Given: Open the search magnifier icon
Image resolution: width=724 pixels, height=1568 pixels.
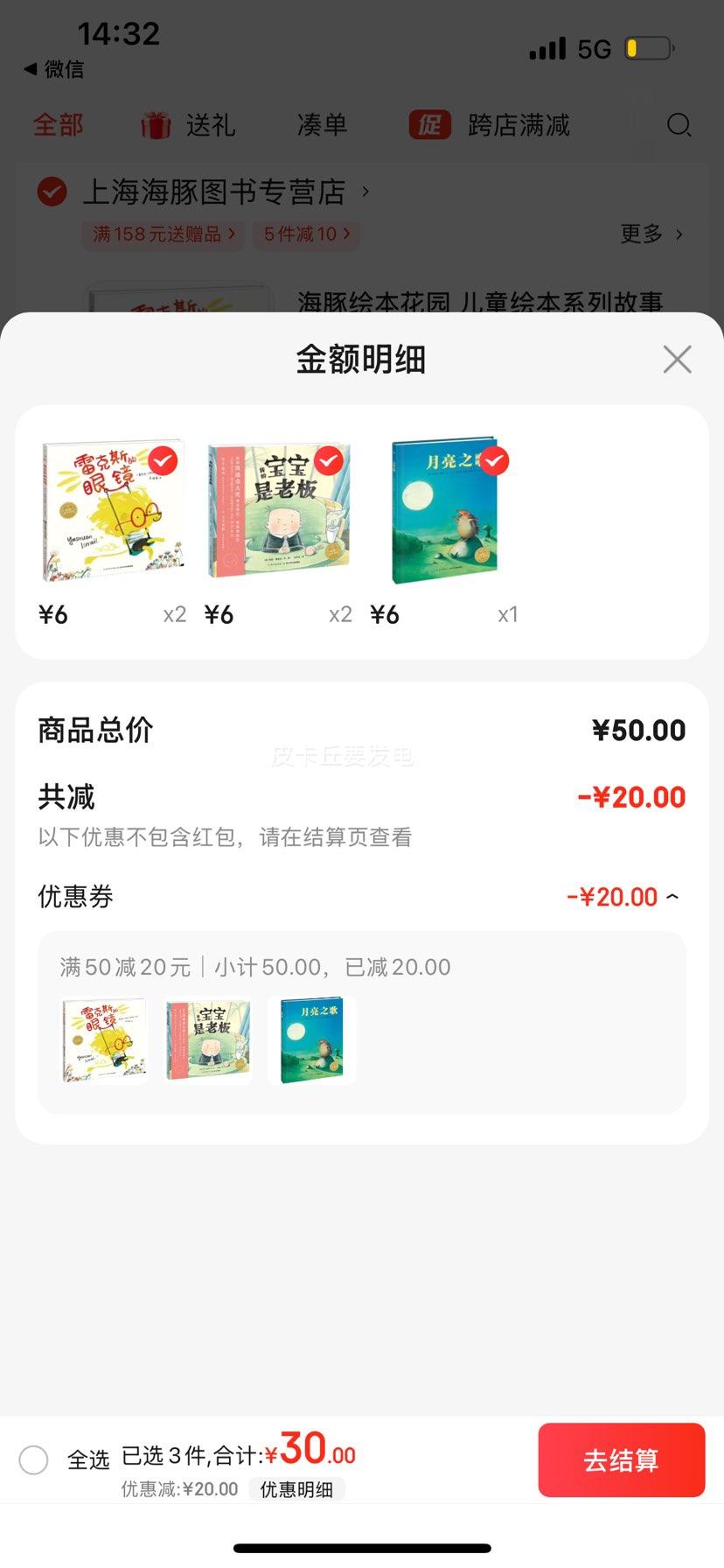Looking at the screenshot, I should click(x=679, y=126).
